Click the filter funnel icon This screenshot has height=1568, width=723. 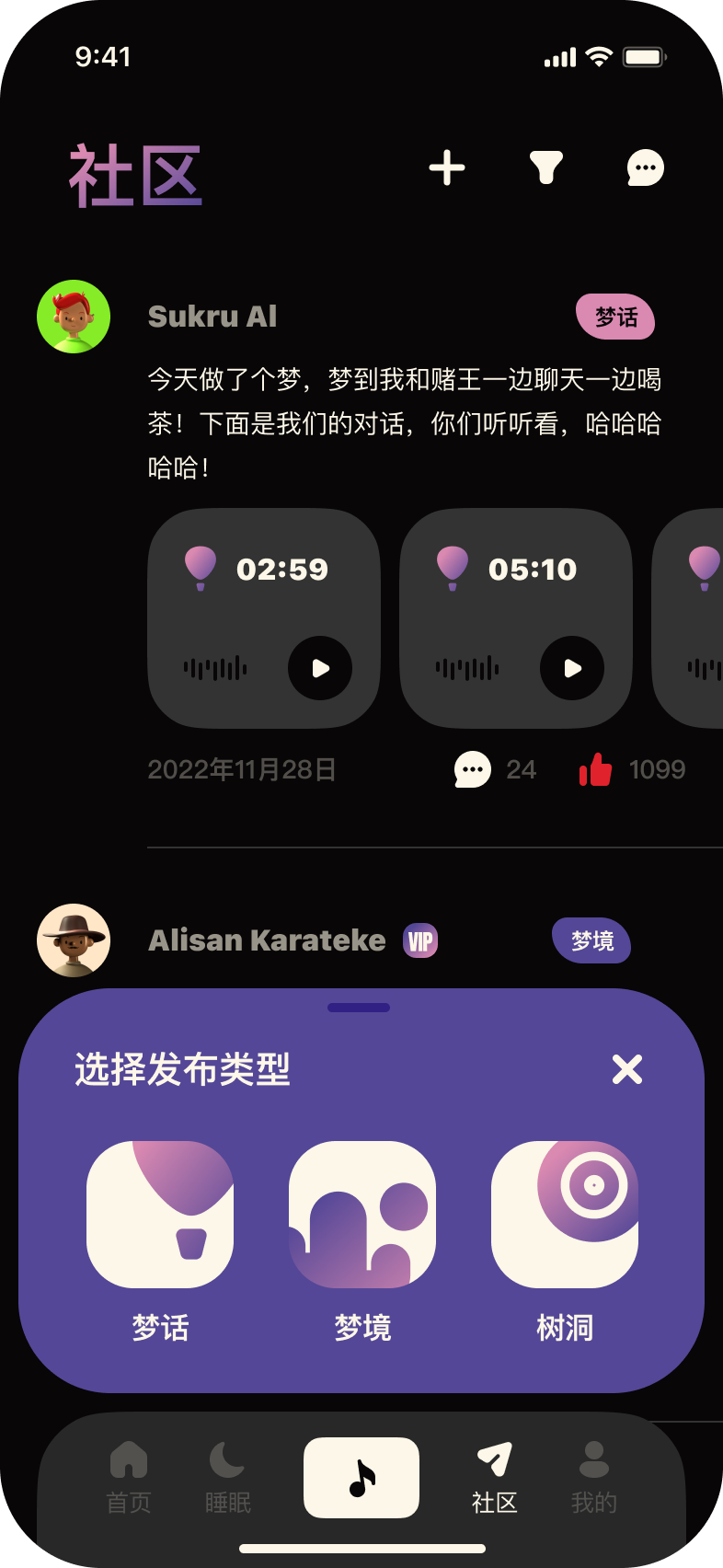pos(545,167)
